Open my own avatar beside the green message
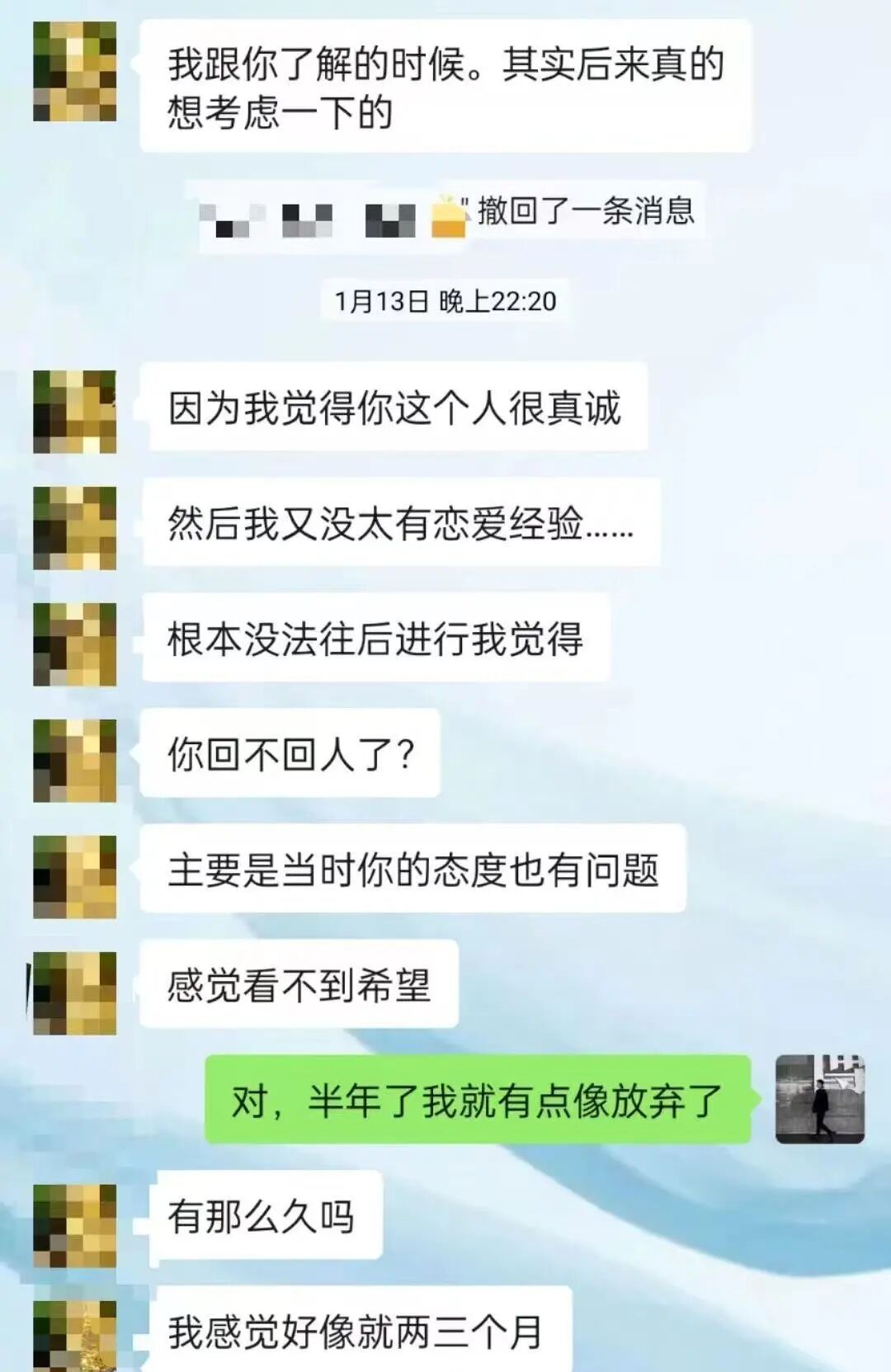The width and height of the screenshot is (891, 1372). click(819, 1099)
